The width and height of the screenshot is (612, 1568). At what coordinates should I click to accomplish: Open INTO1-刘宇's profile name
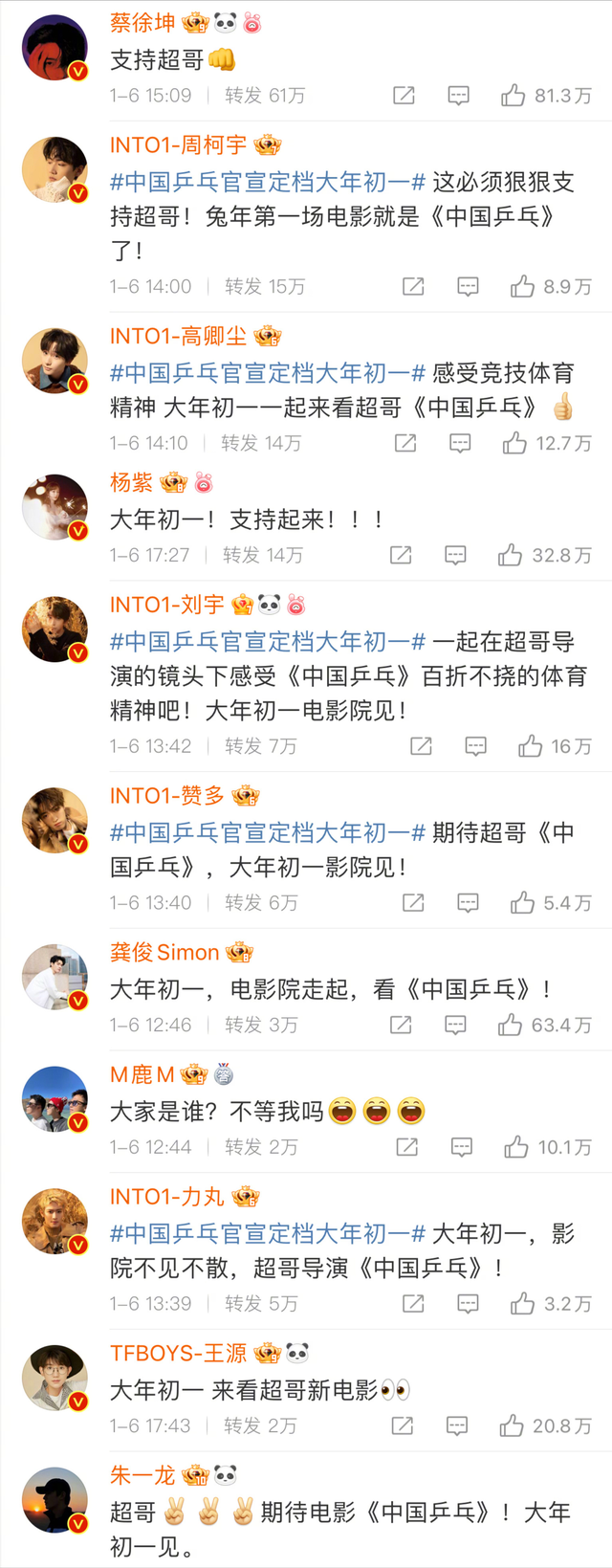click(x=166, y=605)
